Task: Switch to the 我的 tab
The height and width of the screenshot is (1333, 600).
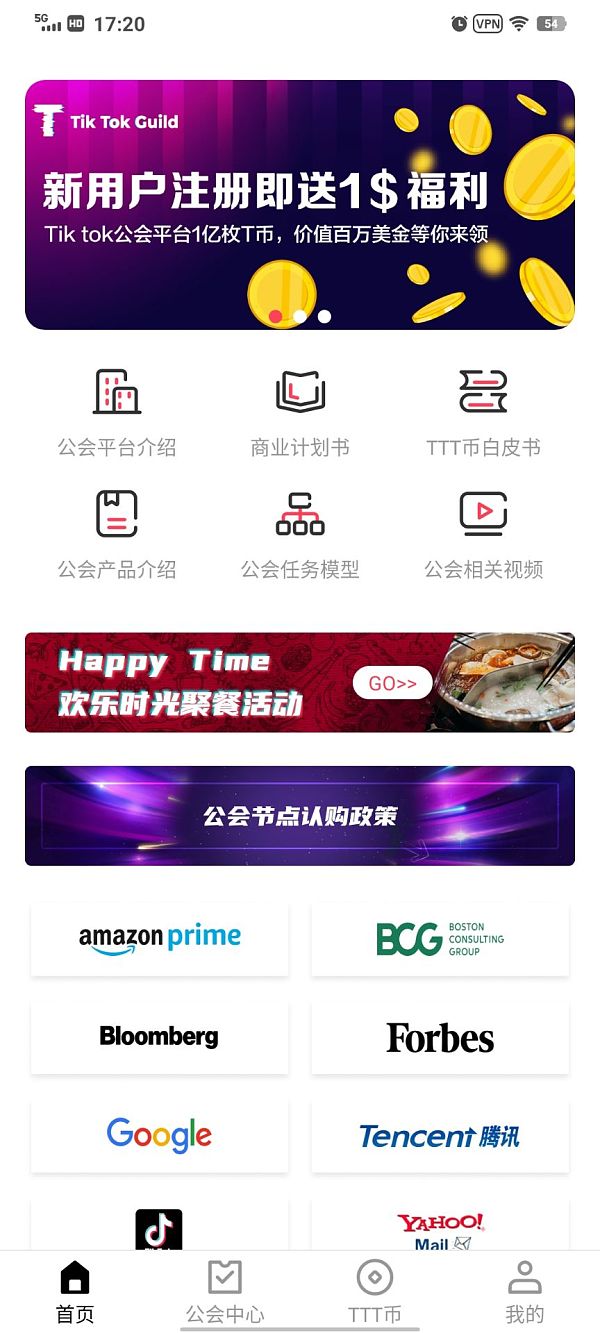Action: click(525, 1292)
